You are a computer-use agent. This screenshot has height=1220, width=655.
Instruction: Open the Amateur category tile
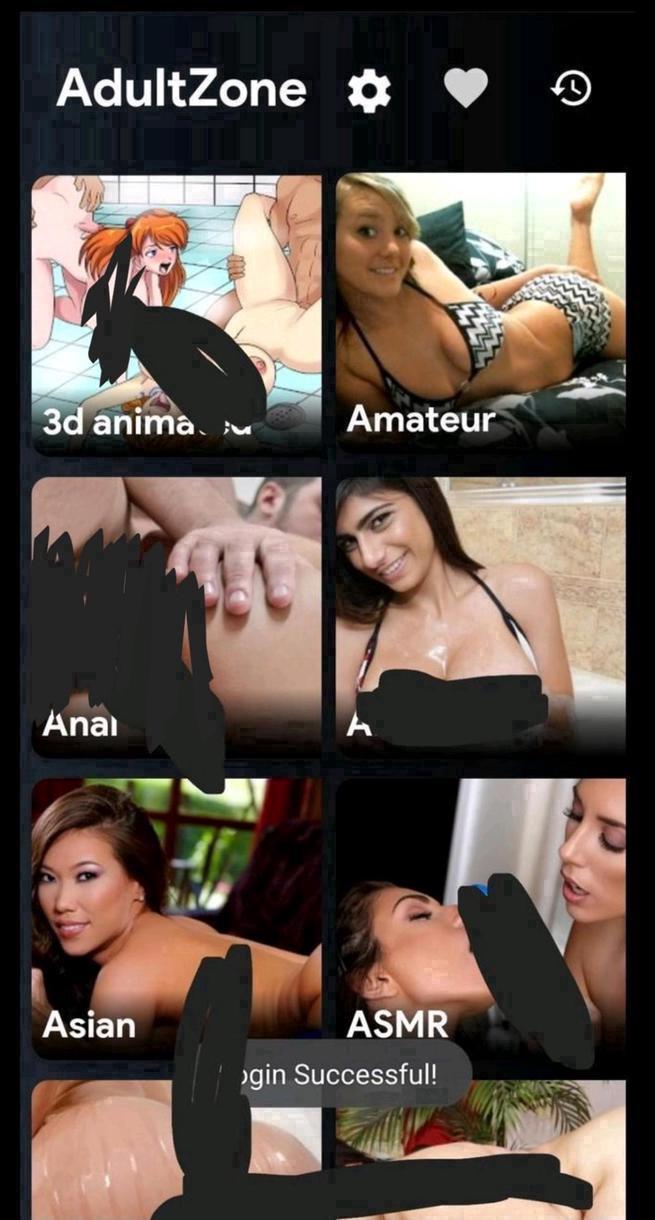pos(481,314)
